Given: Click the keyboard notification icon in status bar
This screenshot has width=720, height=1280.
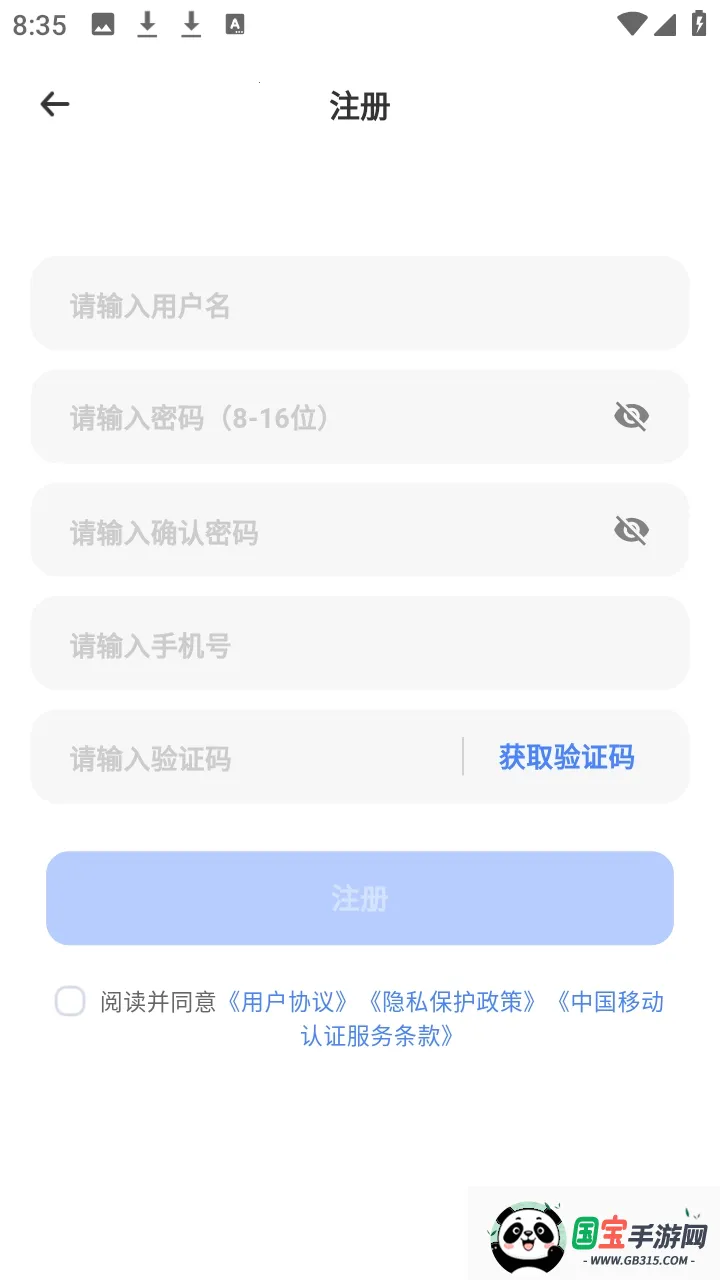Looking at the screenshot, I should tap(236, 24).
